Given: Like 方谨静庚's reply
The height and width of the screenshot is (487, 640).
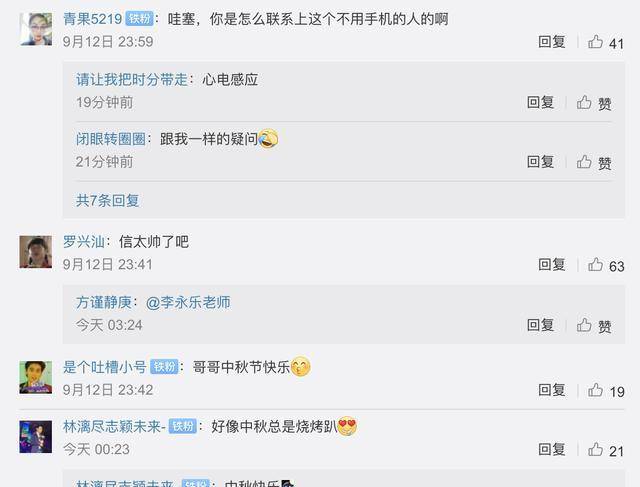Looking at the screenshot, I should tap(594, 325).
